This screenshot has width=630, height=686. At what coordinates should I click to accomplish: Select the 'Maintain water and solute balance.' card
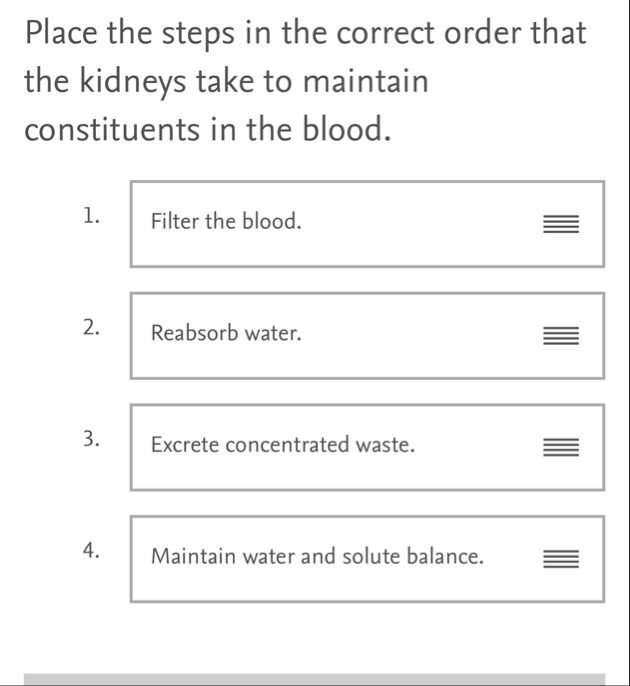click(x=366, y=558)
